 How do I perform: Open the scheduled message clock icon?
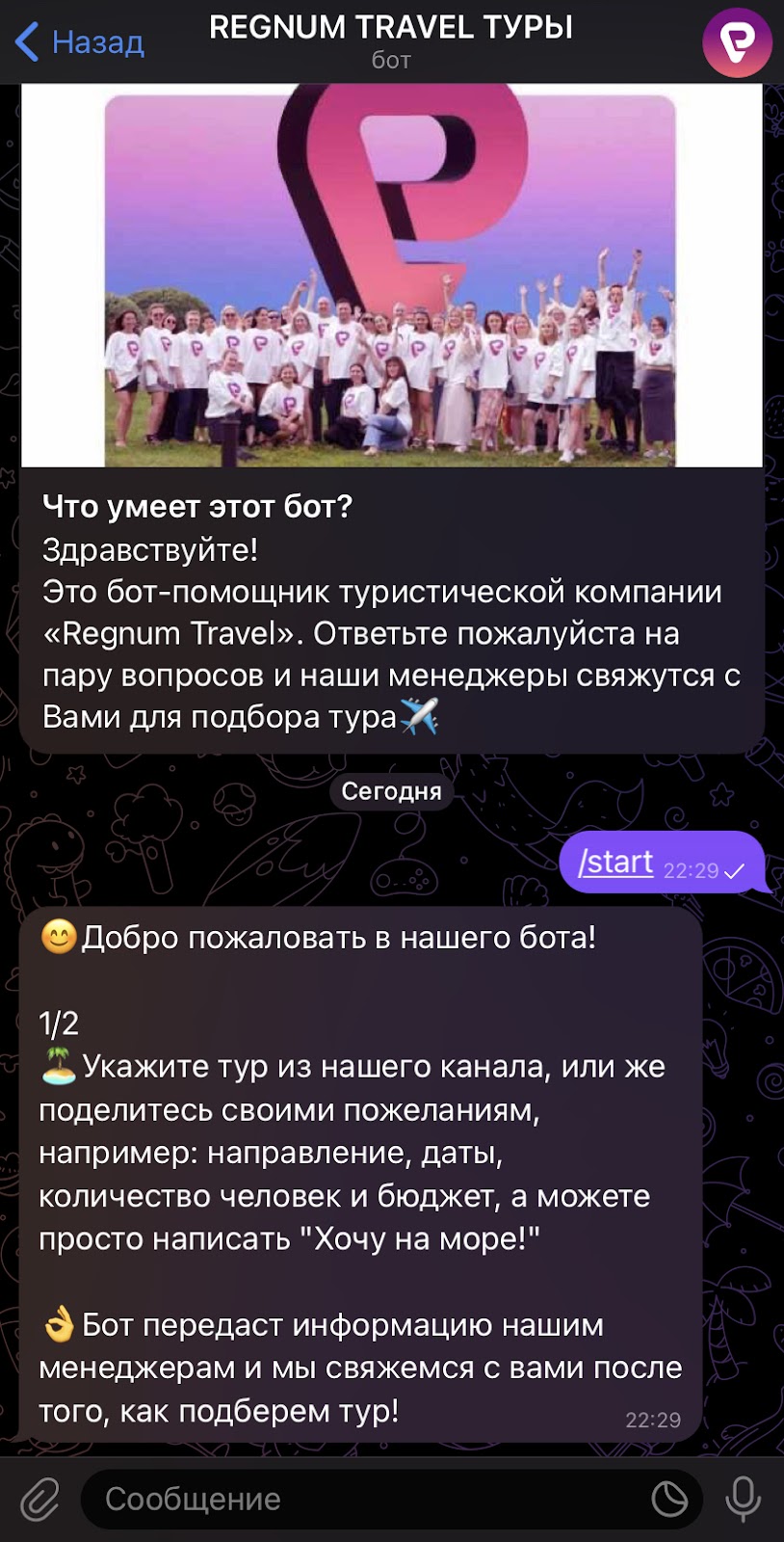[669, 1499]
